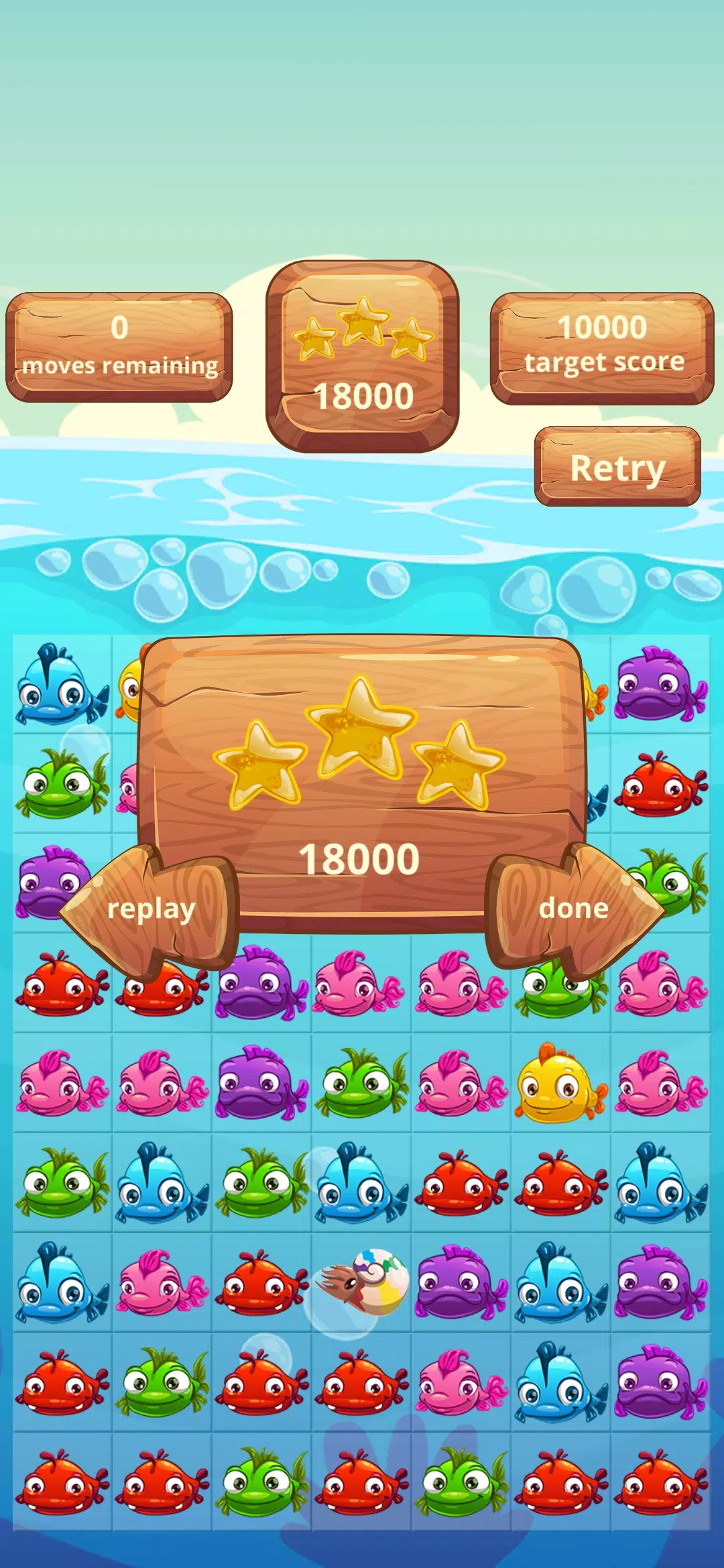Choose the replay arrow to restart
The height and width of the screenshot is (1568, 724).
pyautogui.click(x=151, y=909)
